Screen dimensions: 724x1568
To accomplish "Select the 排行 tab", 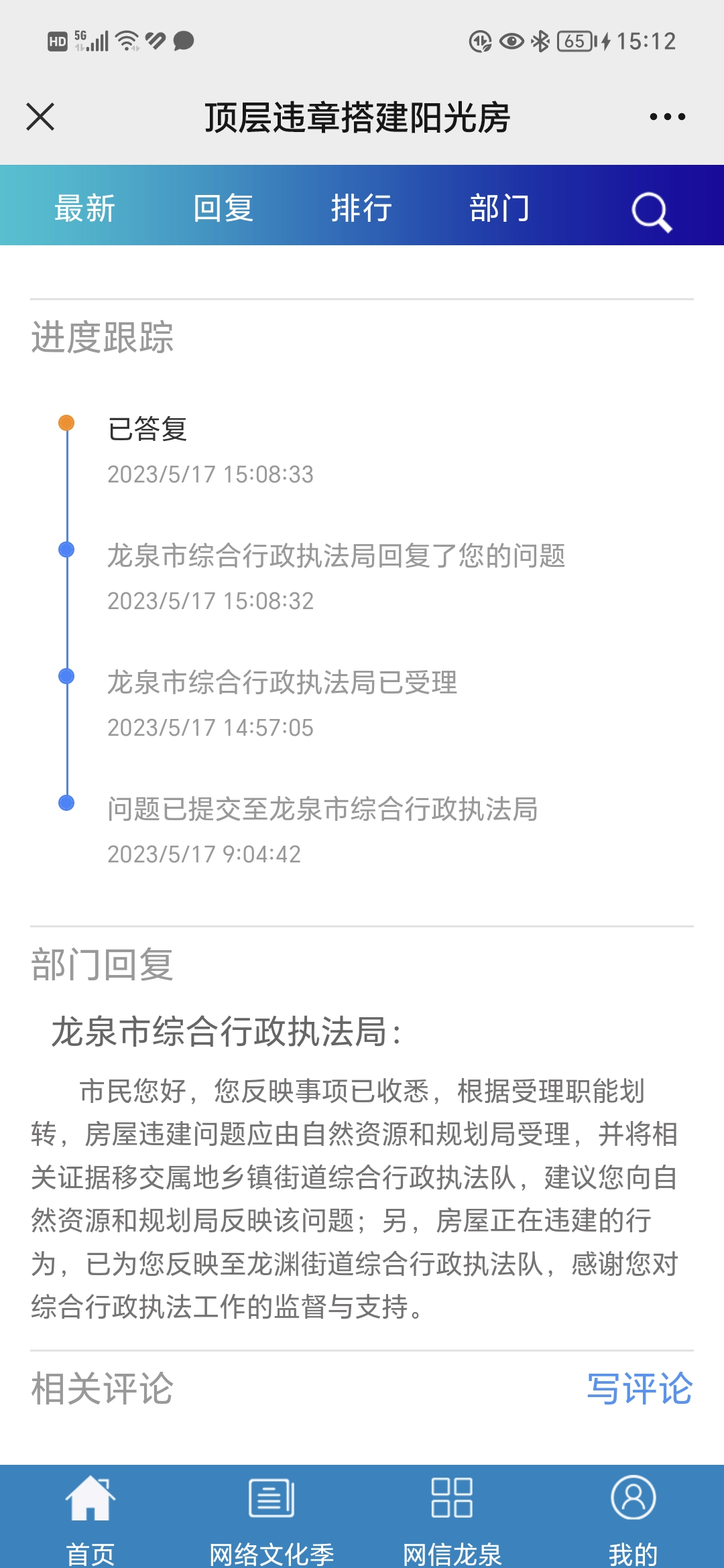I will point(361,208).
